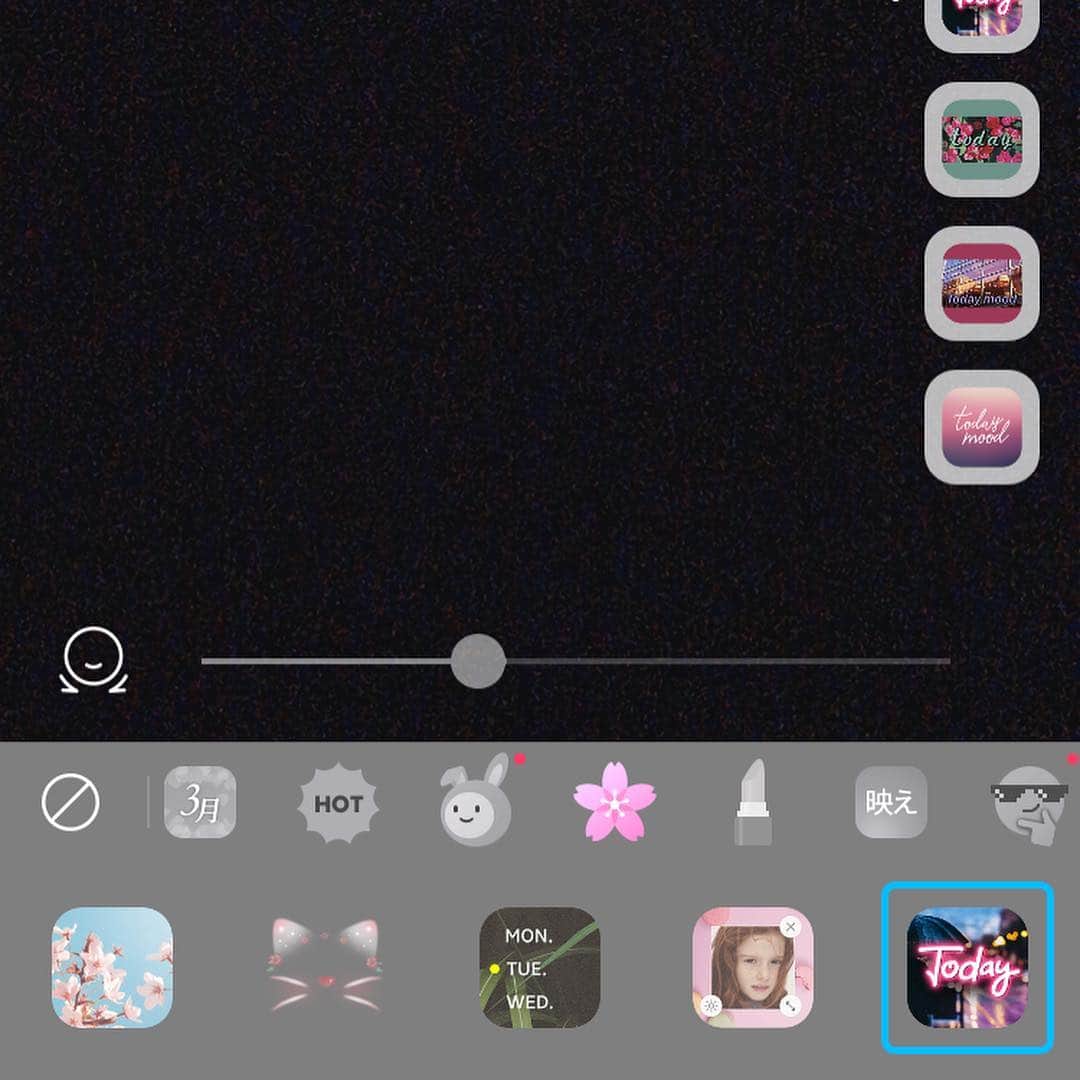1080x1080 pixels.
Task: Apply the cat ears whiskers sticker
Action: (x=326, y=967)
